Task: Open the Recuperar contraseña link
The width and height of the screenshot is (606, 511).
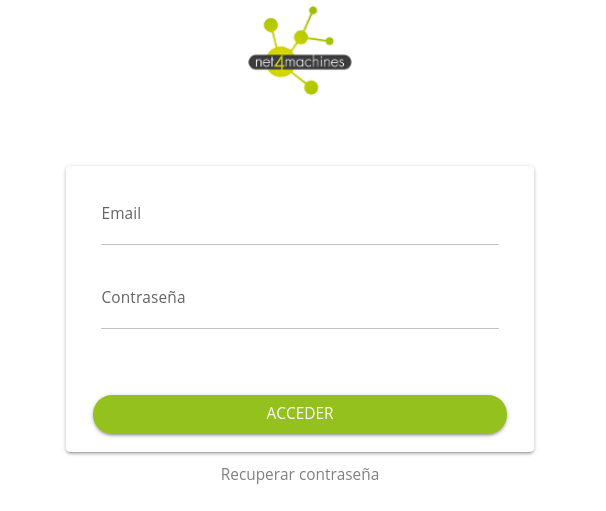Action: click(299, 474)
